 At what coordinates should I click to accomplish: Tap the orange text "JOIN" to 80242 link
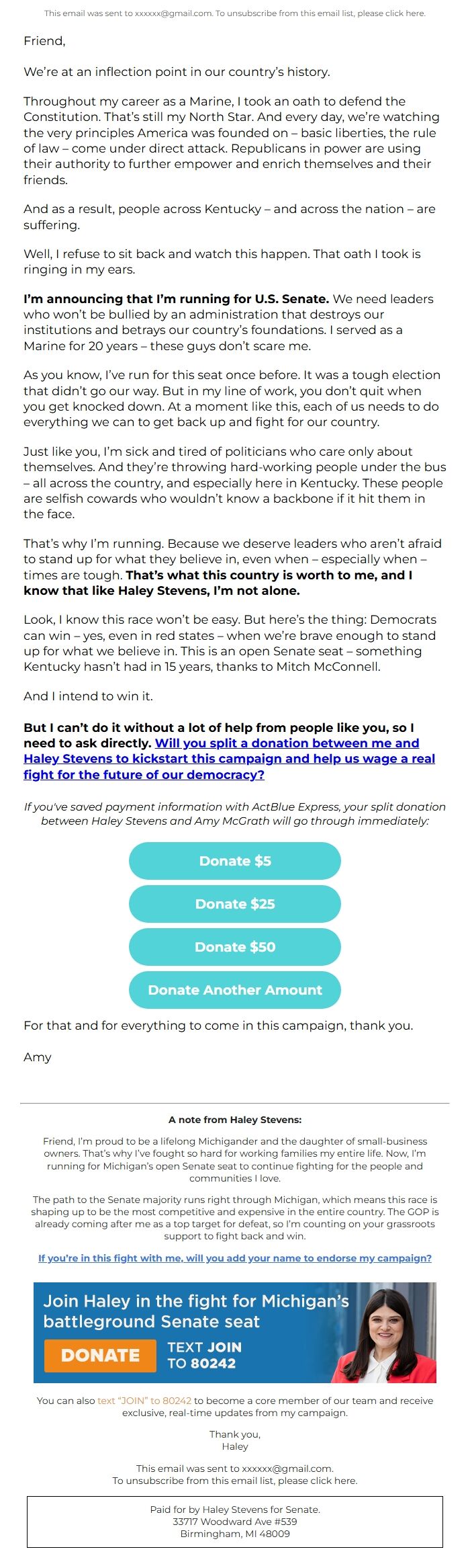(x=144, y=1401)
